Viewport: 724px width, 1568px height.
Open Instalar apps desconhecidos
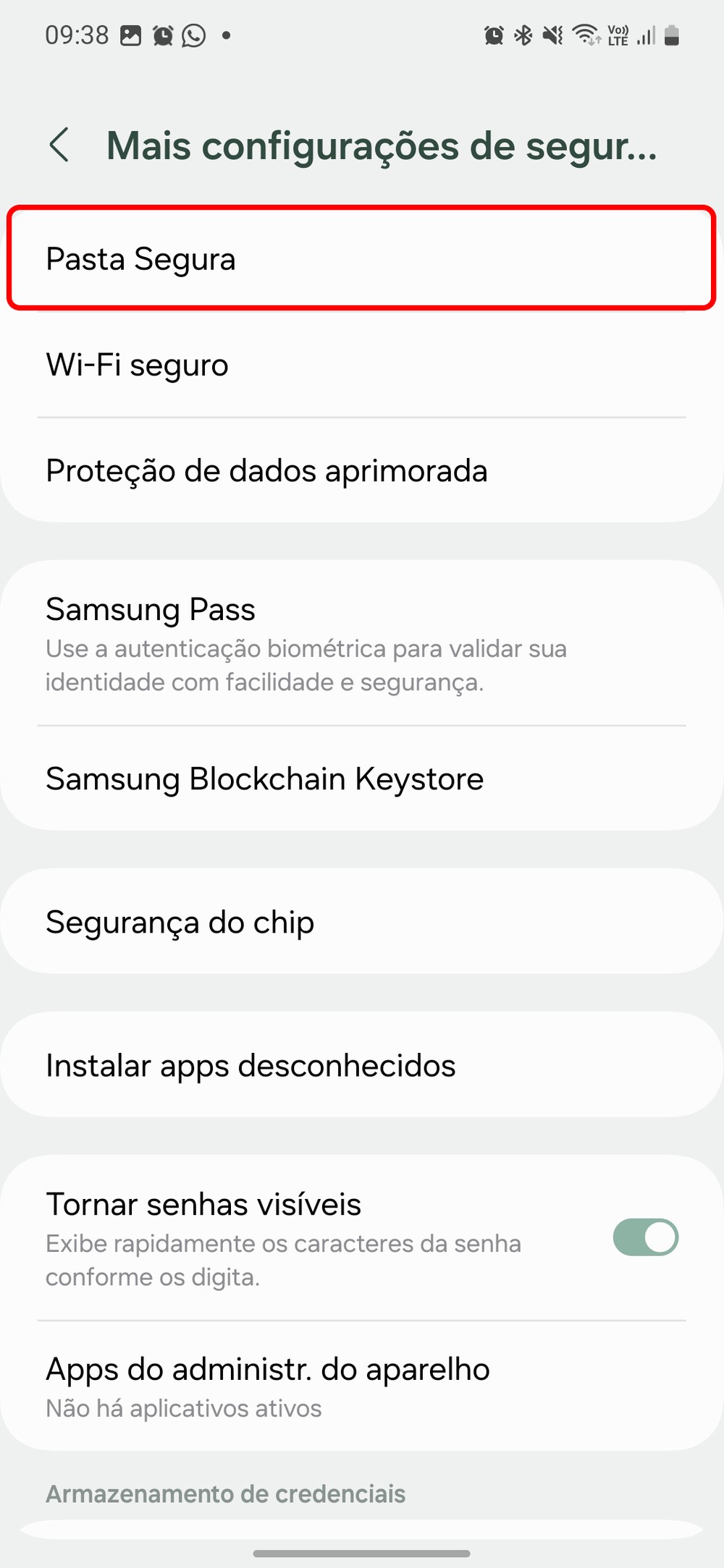(x=361, y=1065)
